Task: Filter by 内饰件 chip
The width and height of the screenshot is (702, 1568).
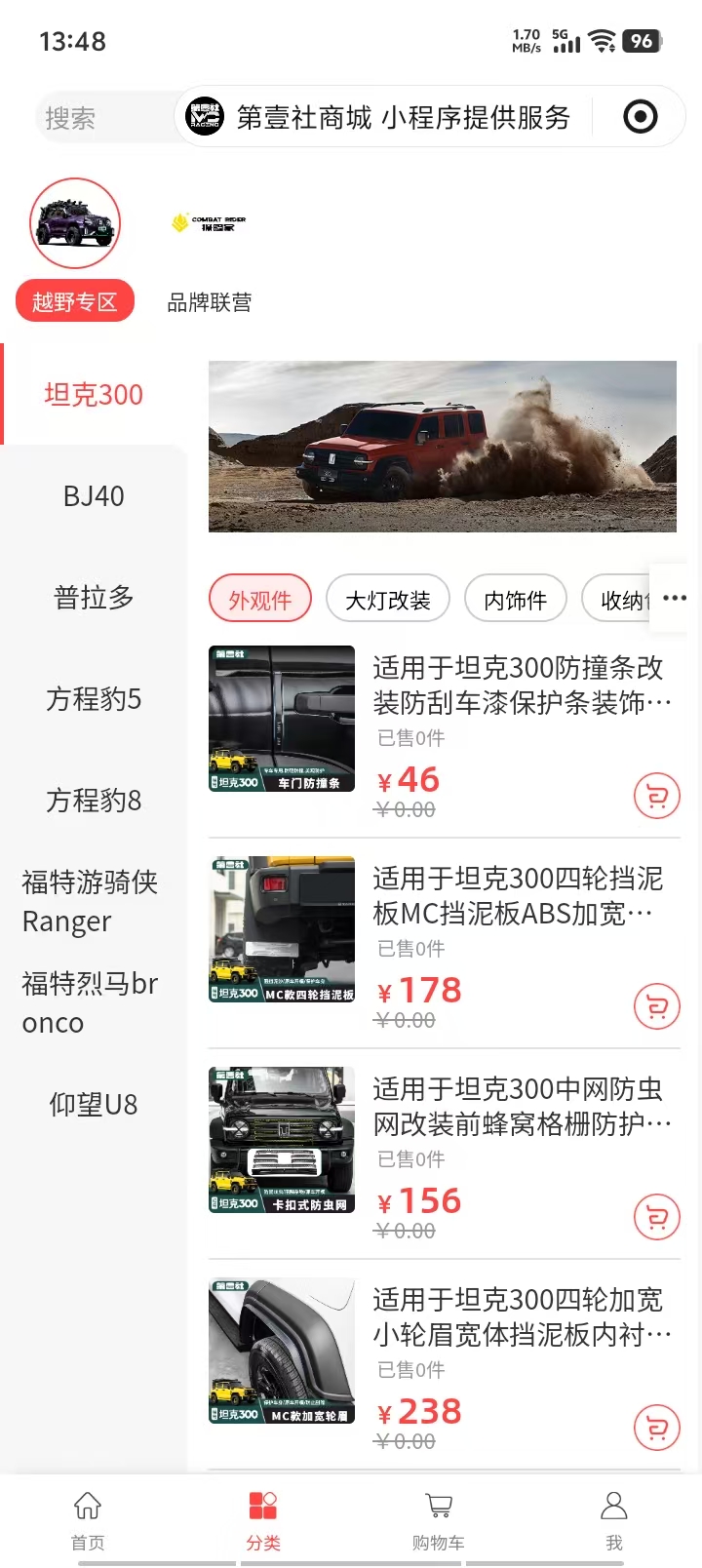Action: coord(515,600)
